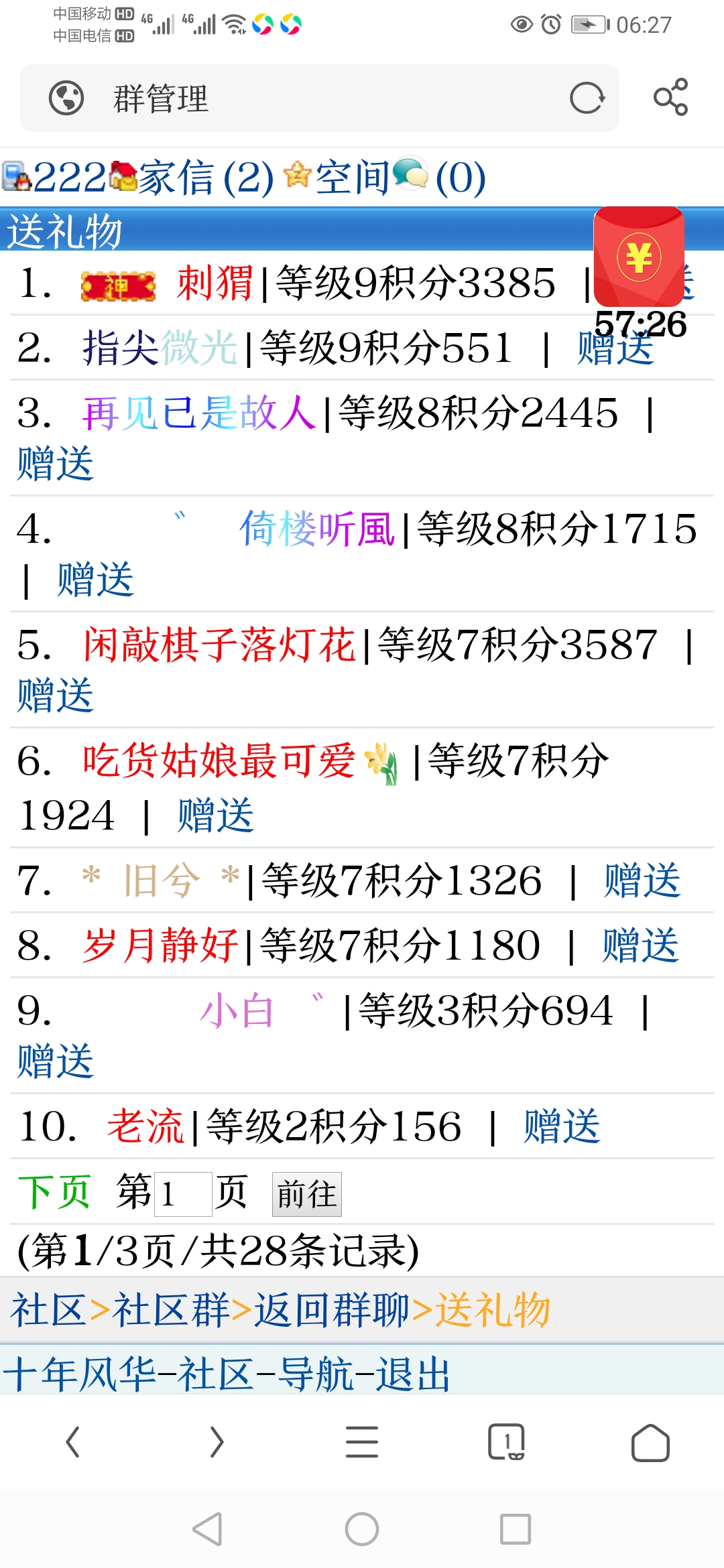Open the red envelope icon
Image resolution: width=724 pixels, height=1568 pixels.
click(638, 257)
